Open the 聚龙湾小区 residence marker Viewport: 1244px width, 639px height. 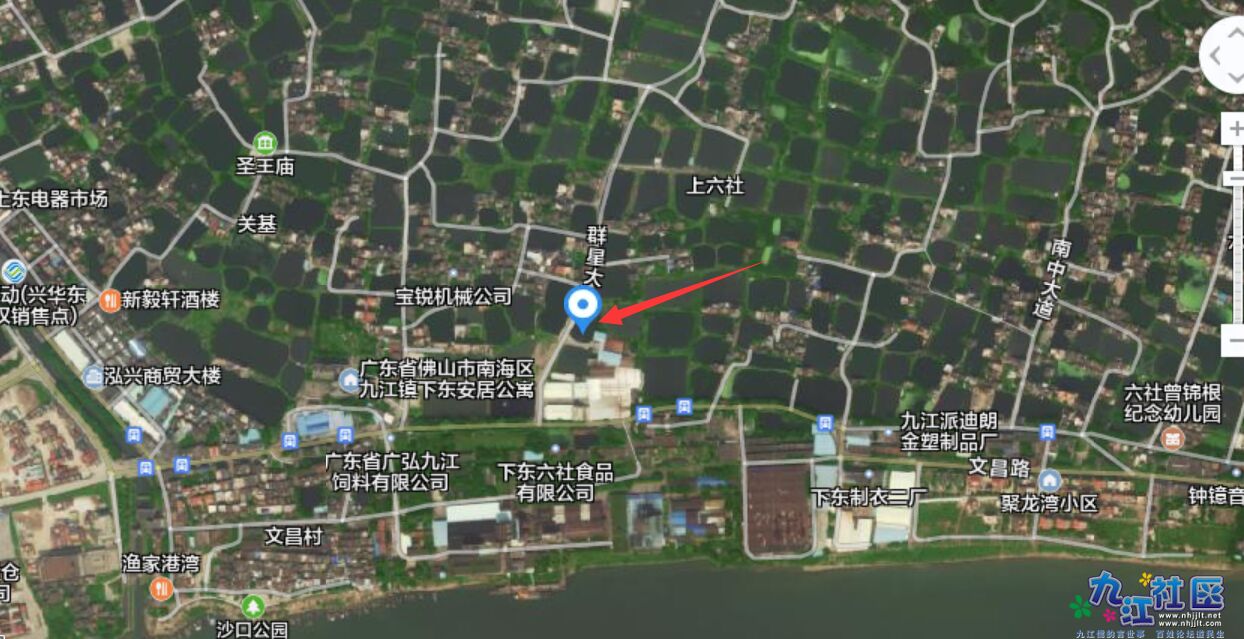1048,481
